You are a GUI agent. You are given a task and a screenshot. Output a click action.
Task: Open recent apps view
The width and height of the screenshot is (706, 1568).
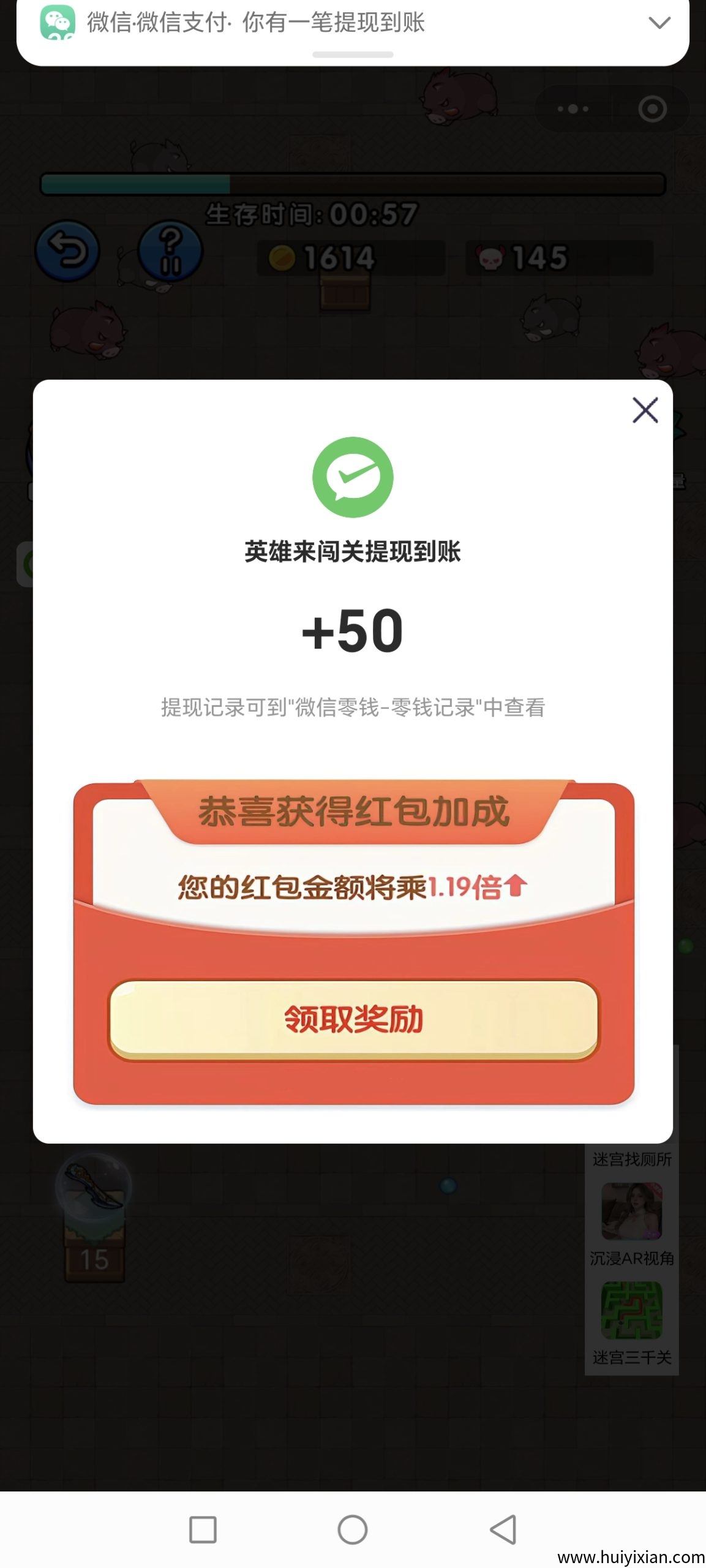pyautogui.click(x=203, y=1529)
